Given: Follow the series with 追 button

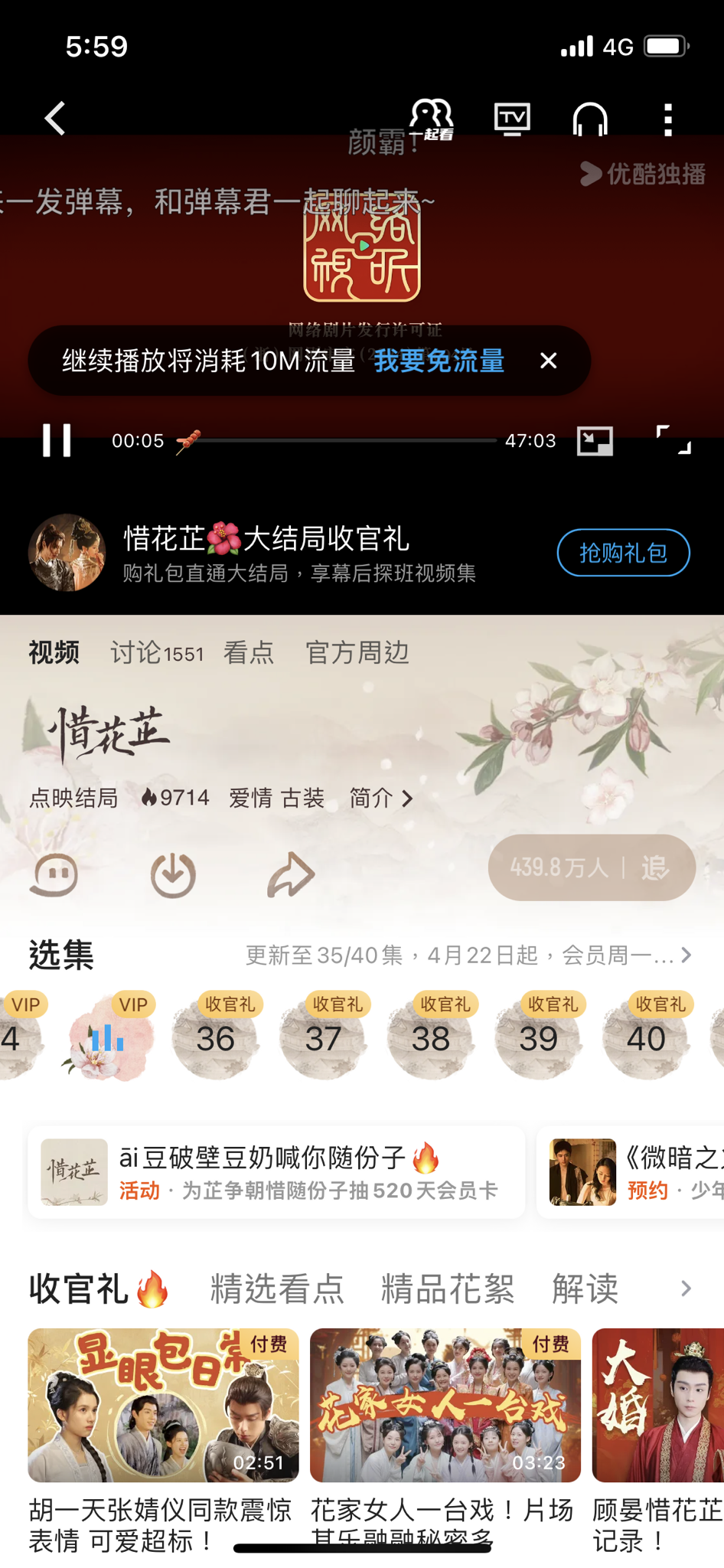Looking at the screenshot, I should coord(654,868).
